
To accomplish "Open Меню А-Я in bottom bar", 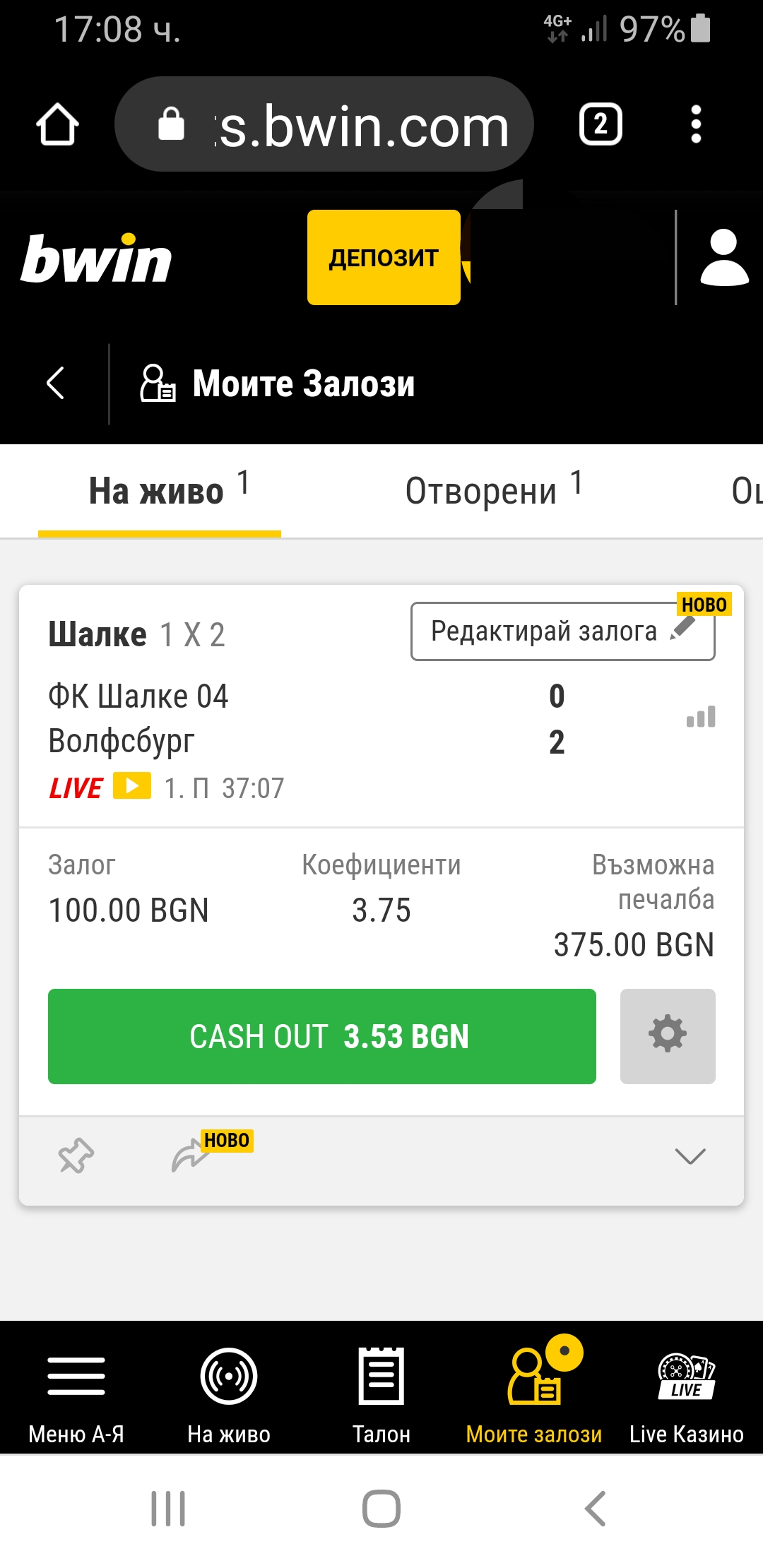I will [x=76, y=1395].
